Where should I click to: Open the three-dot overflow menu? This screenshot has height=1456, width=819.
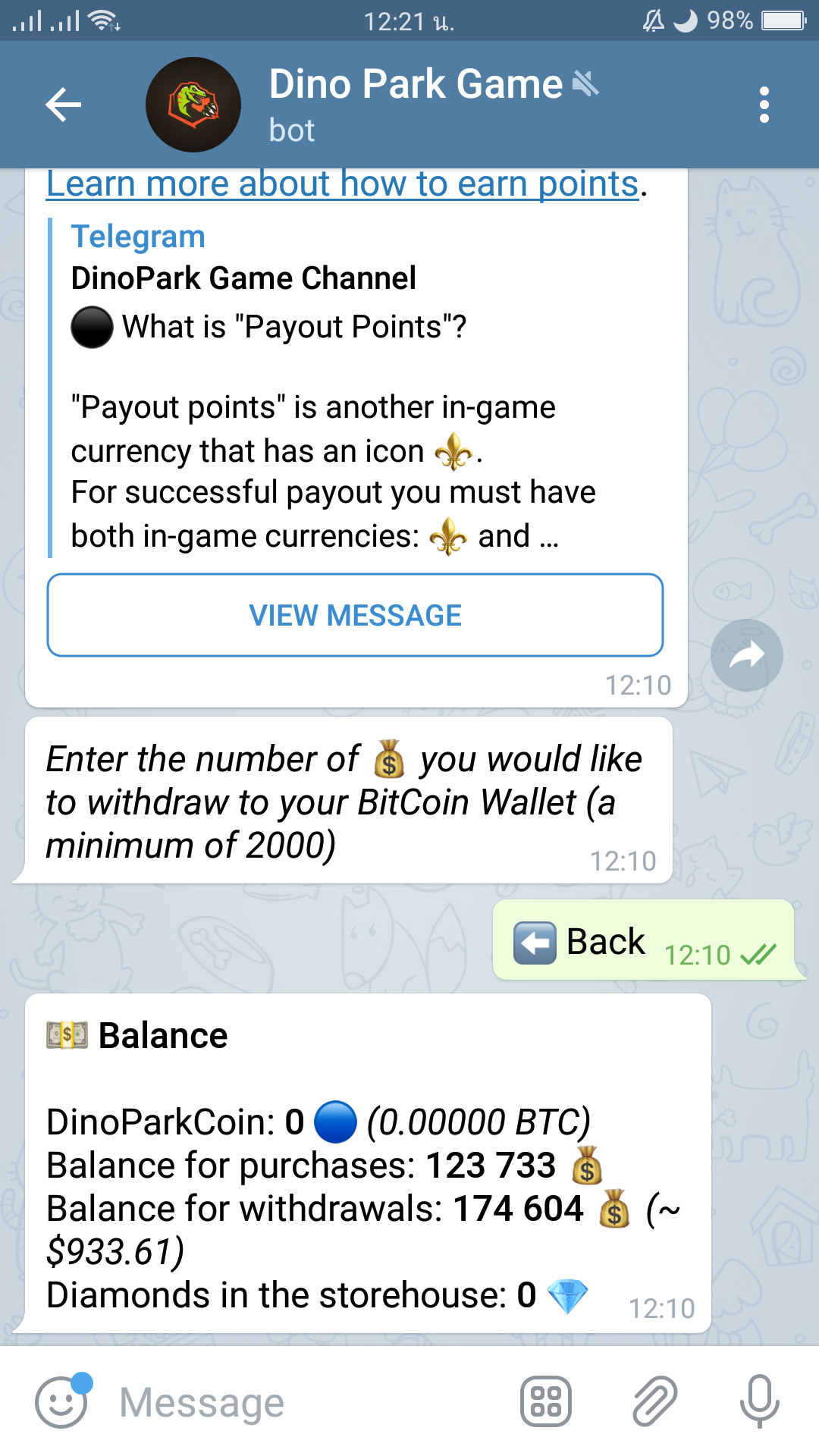tap(764, 105)
